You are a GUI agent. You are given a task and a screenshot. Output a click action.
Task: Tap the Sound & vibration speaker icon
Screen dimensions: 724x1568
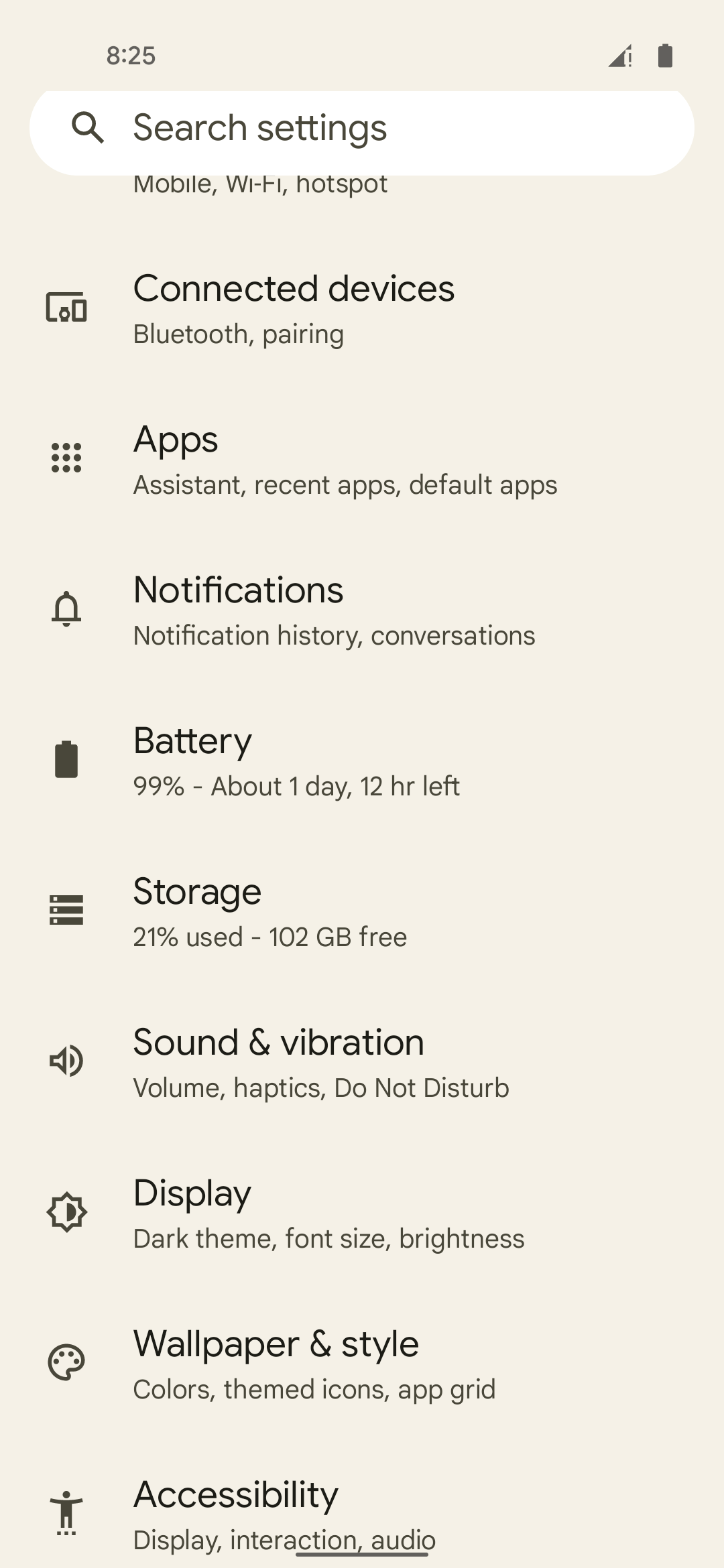coord(67,1061)
